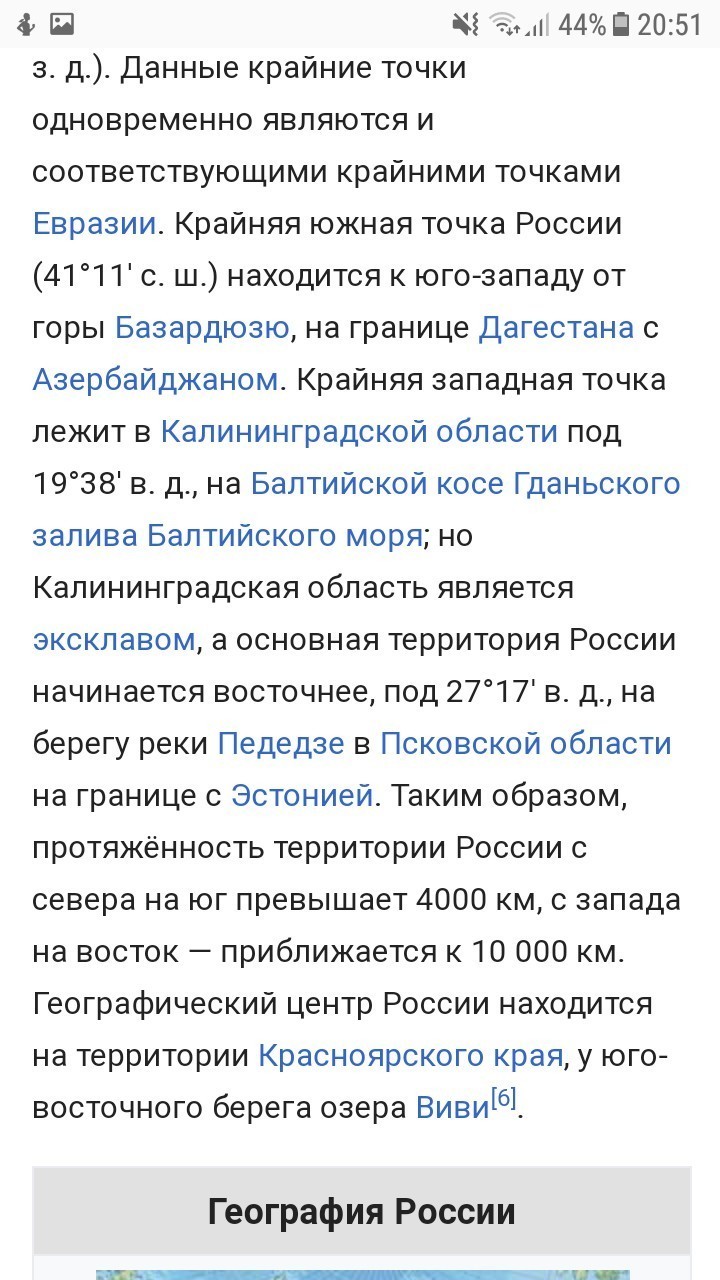
Task: Open the Красноярского края link
Action: coord(411,1055)
